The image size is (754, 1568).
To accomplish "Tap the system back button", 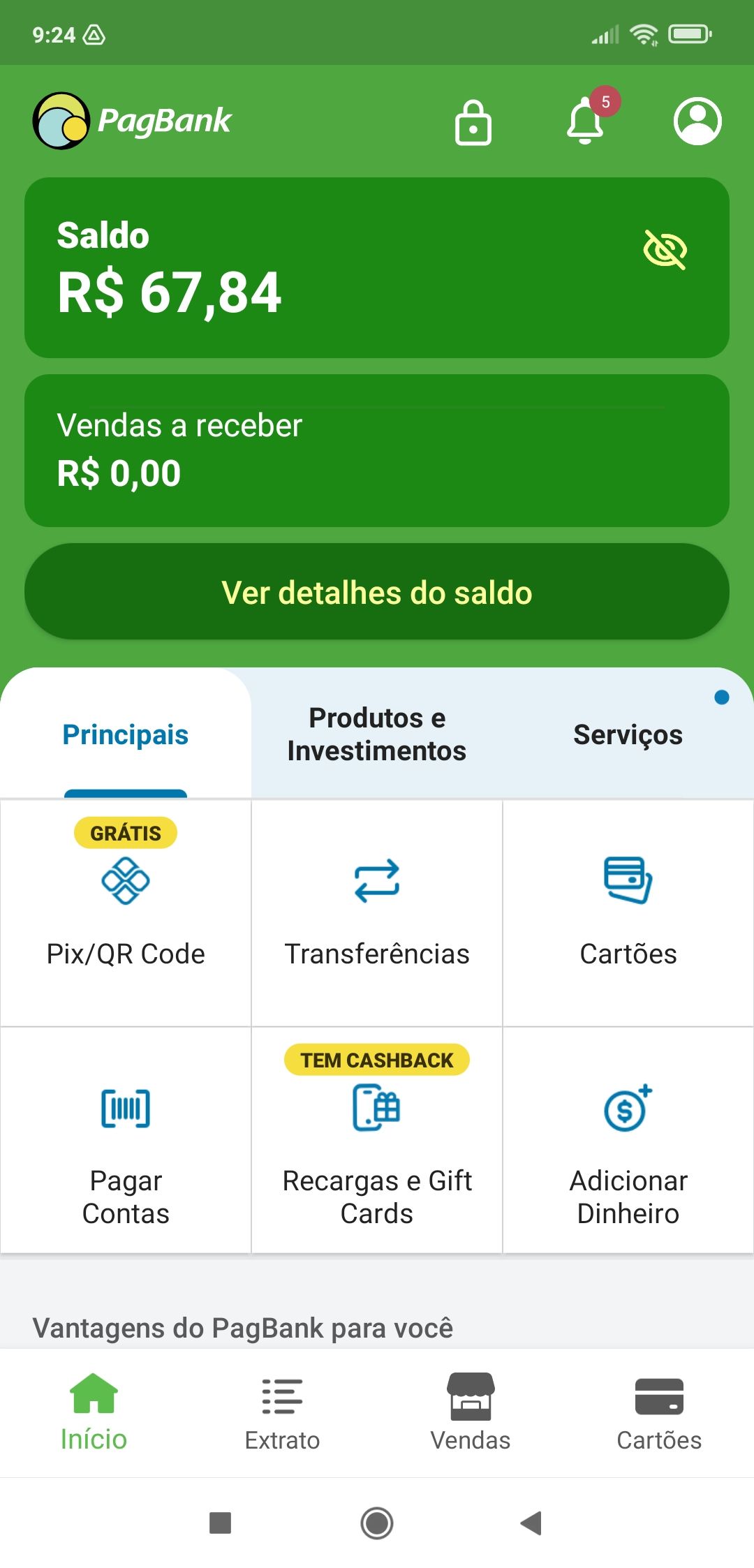I will tap(531, 1523).
